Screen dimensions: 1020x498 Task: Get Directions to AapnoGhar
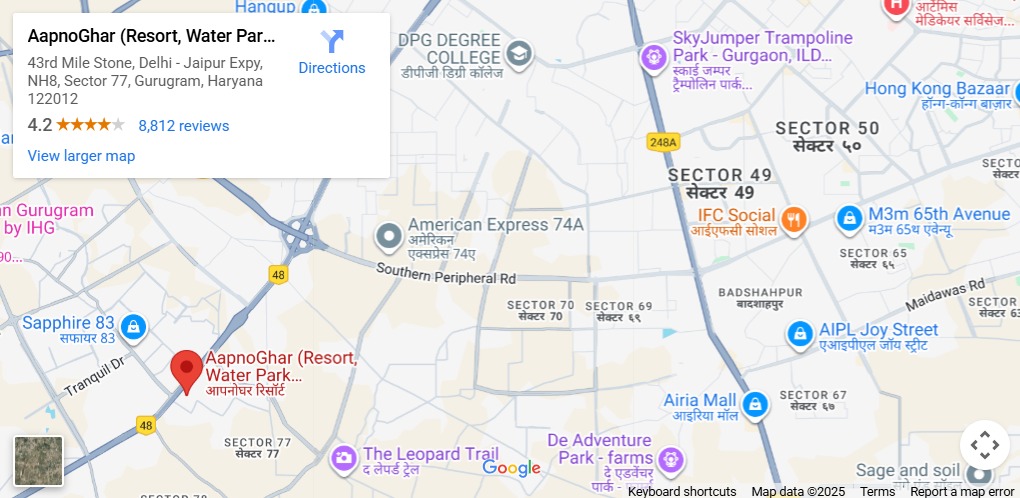[332, 53]
